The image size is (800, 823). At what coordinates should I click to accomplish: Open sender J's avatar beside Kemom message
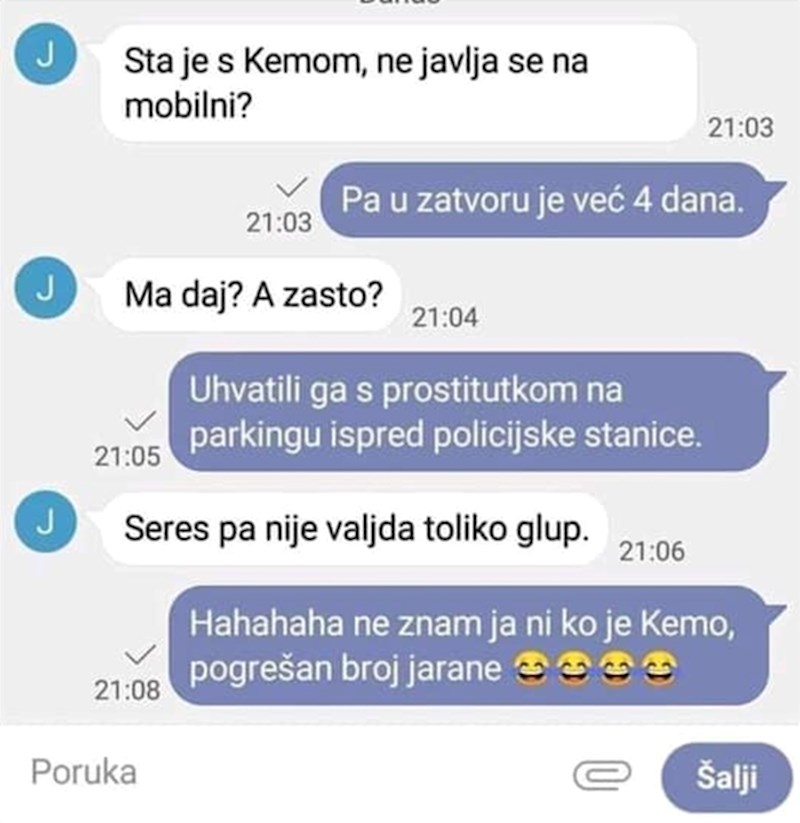click(x=41, y=59)
